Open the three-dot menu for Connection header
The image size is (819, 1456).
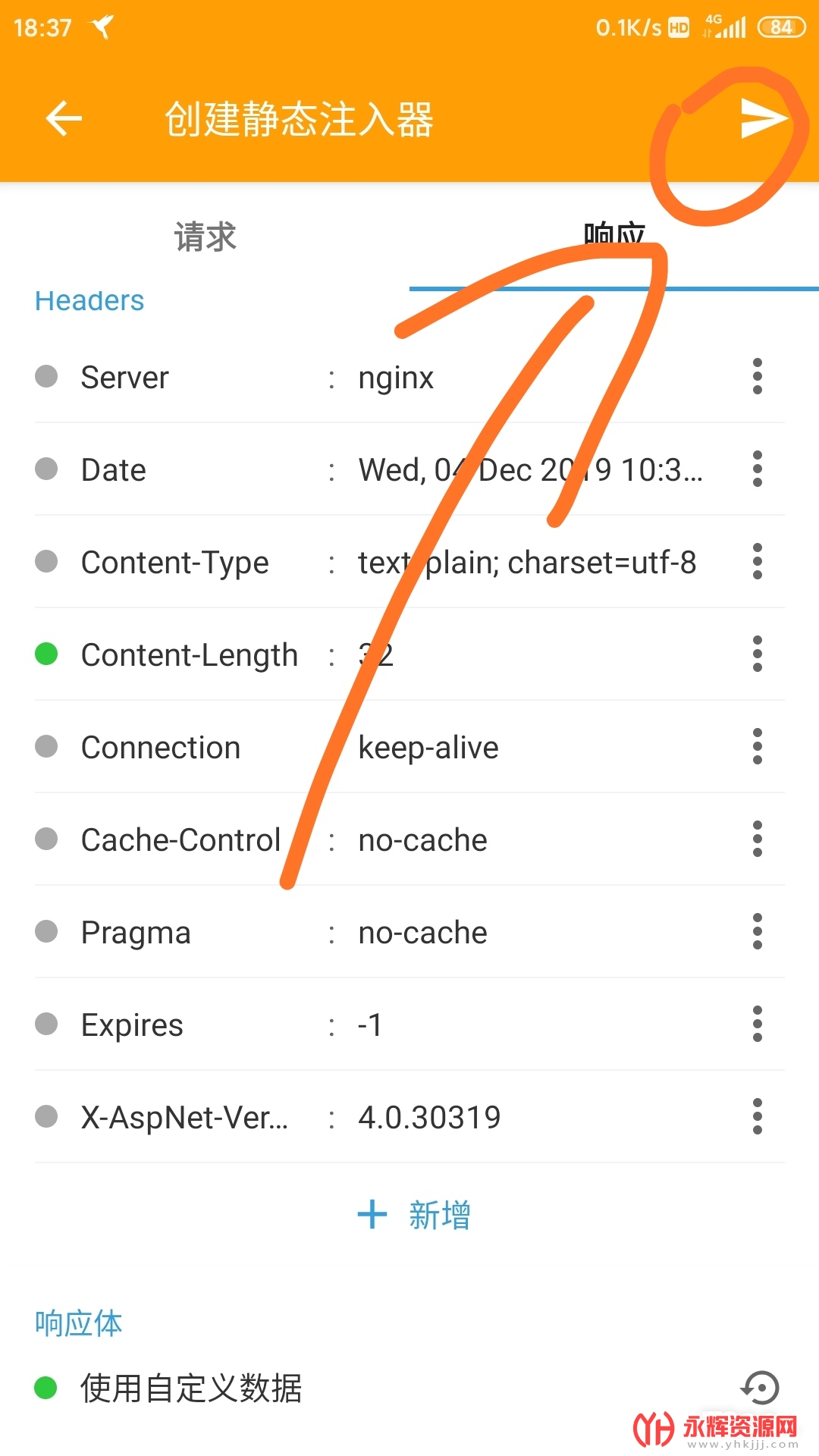(x=757, y=746)
